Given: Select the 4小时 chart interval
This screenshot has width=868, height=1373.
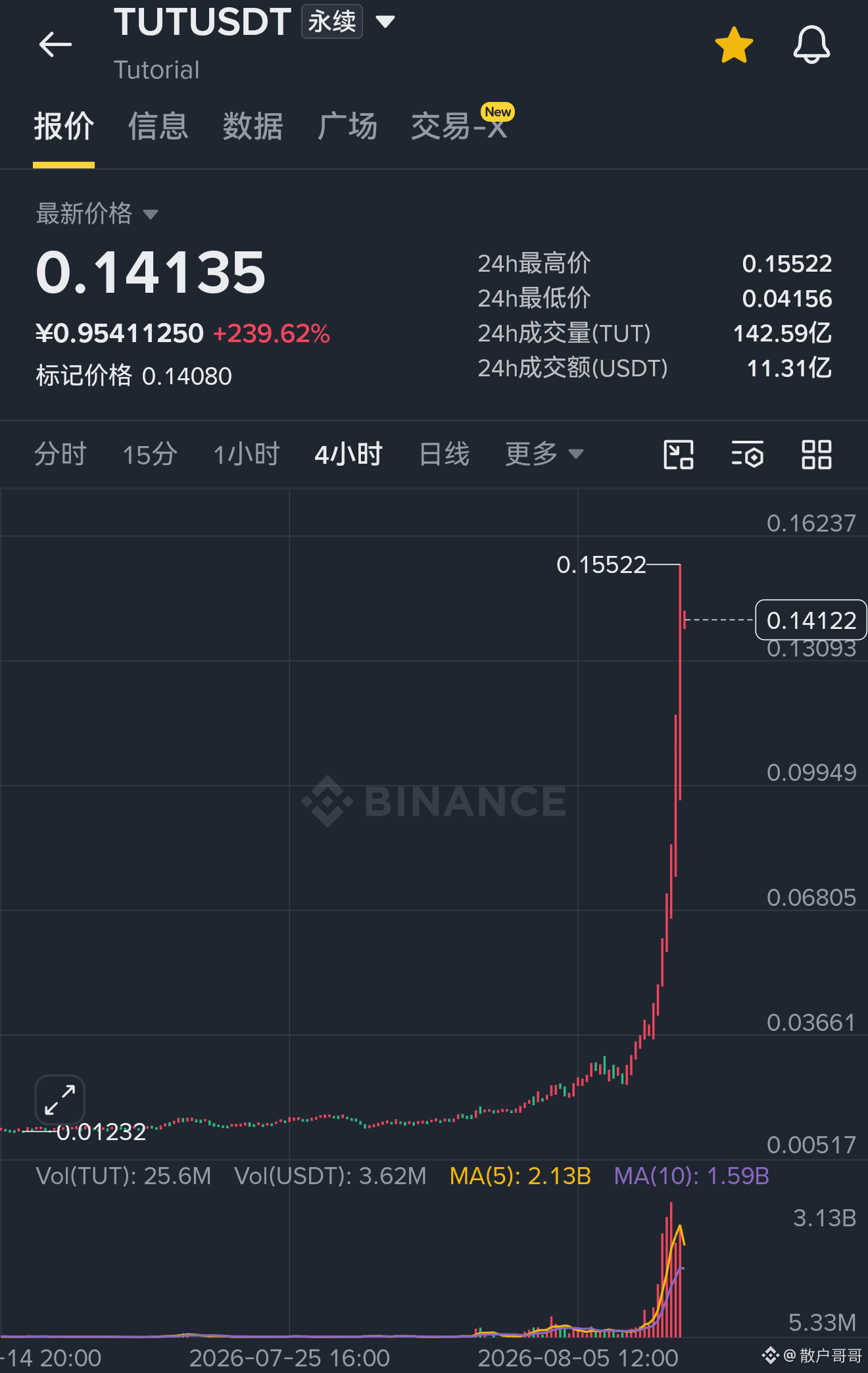Looking at the screenshot, I should [x=349, y=454].
